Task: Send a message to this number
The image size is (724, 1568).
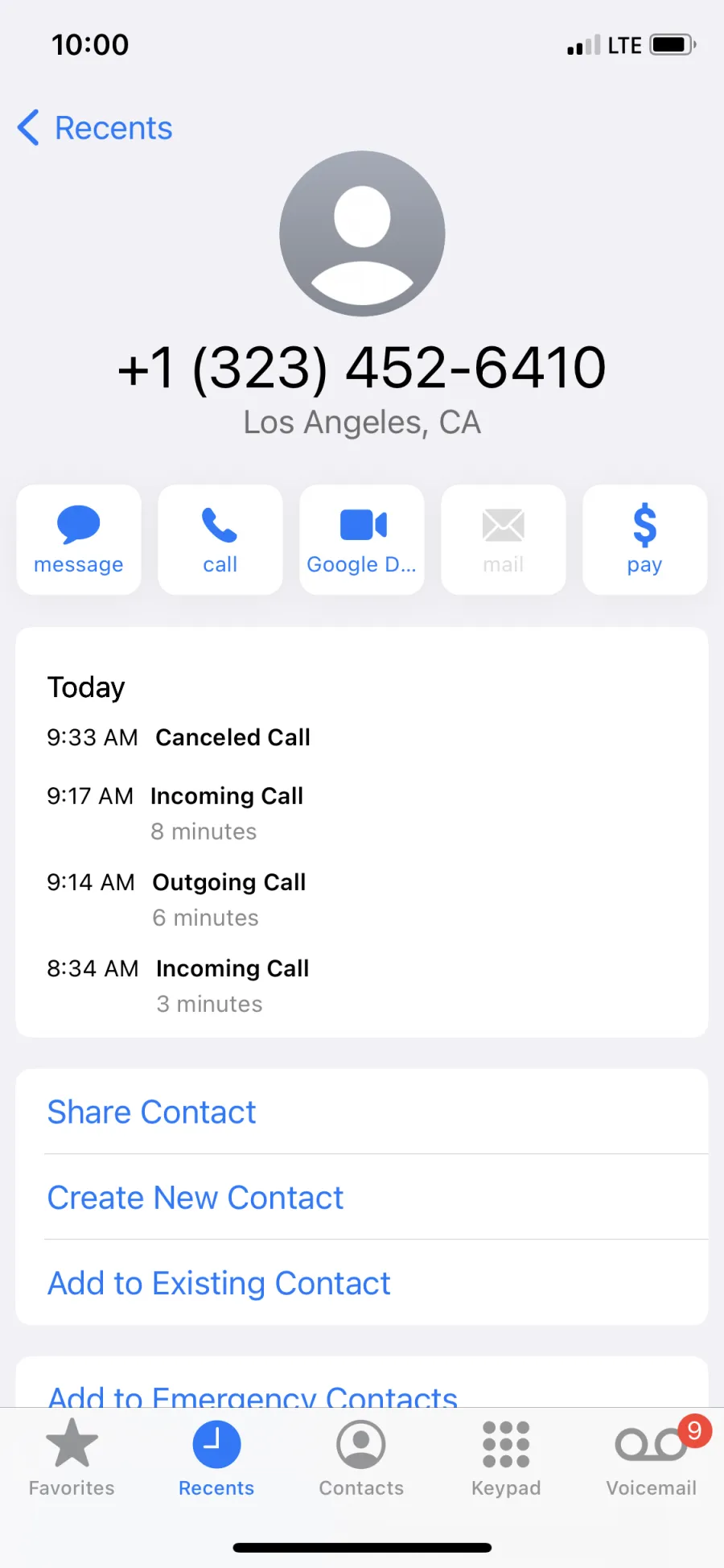Action: (x=79, y=539)
